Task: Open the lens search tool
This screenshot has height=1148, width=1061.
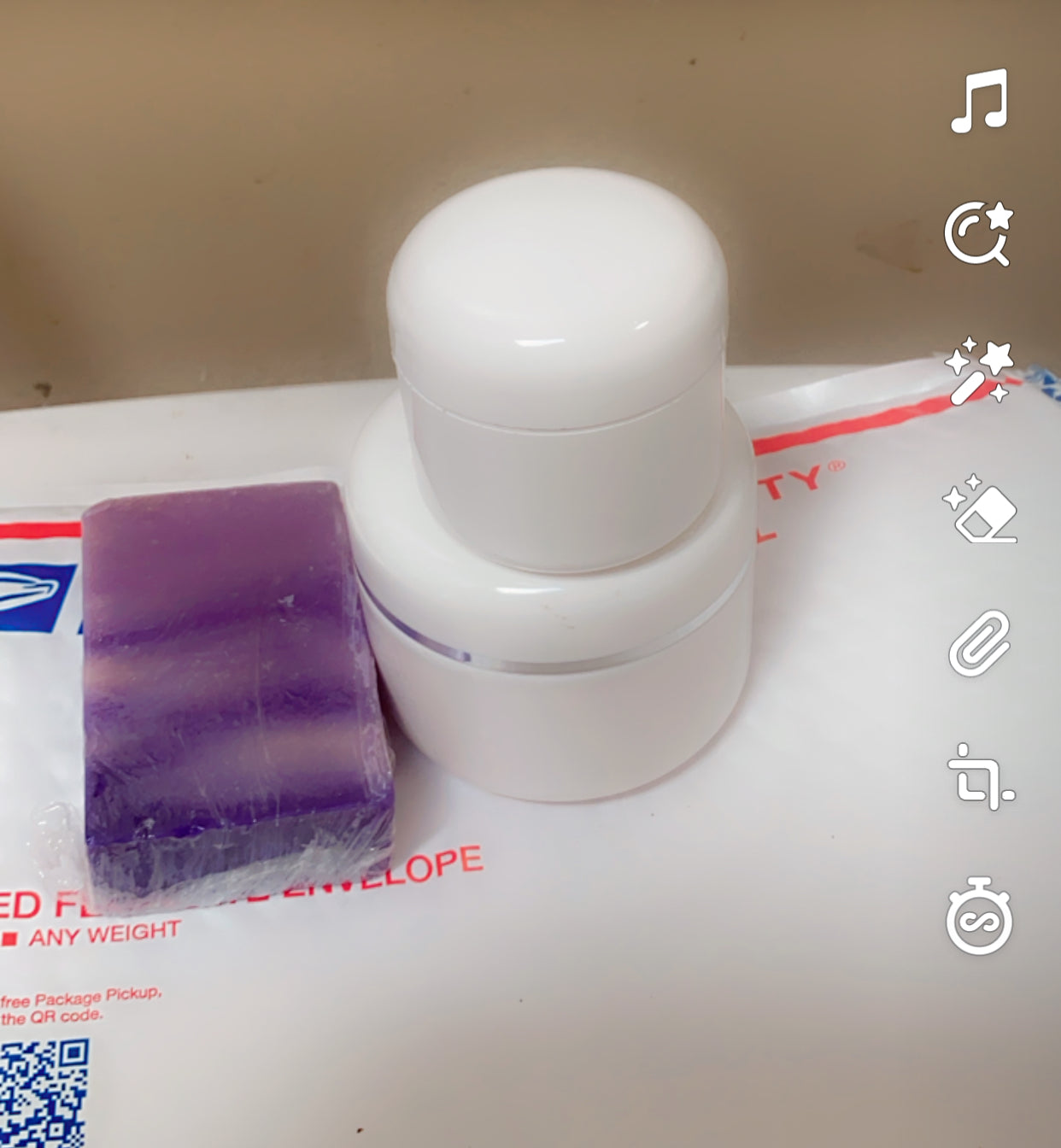Action: tap(979, 233)
